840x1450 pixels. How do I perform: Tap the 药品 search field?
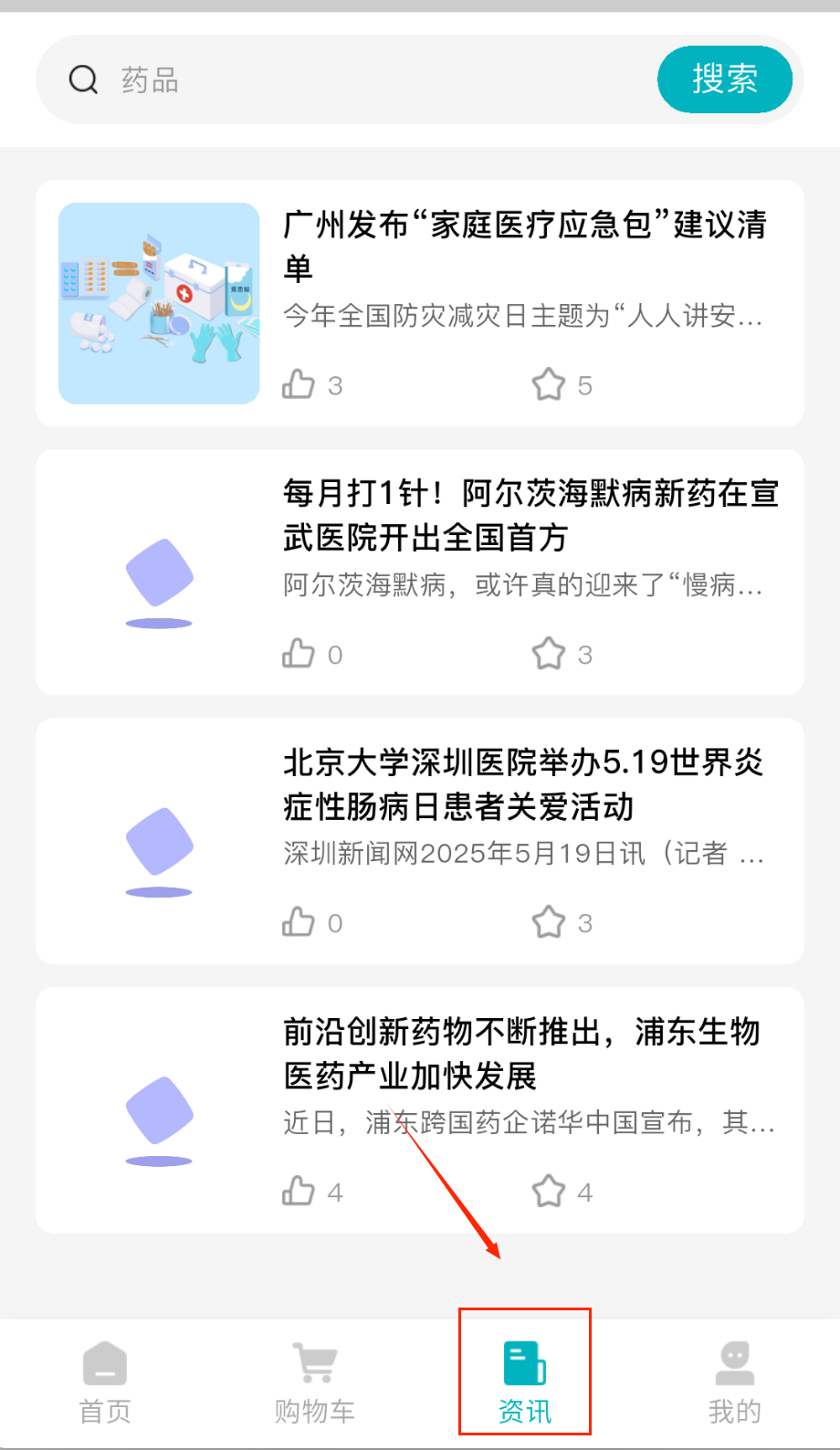(365, 80)
